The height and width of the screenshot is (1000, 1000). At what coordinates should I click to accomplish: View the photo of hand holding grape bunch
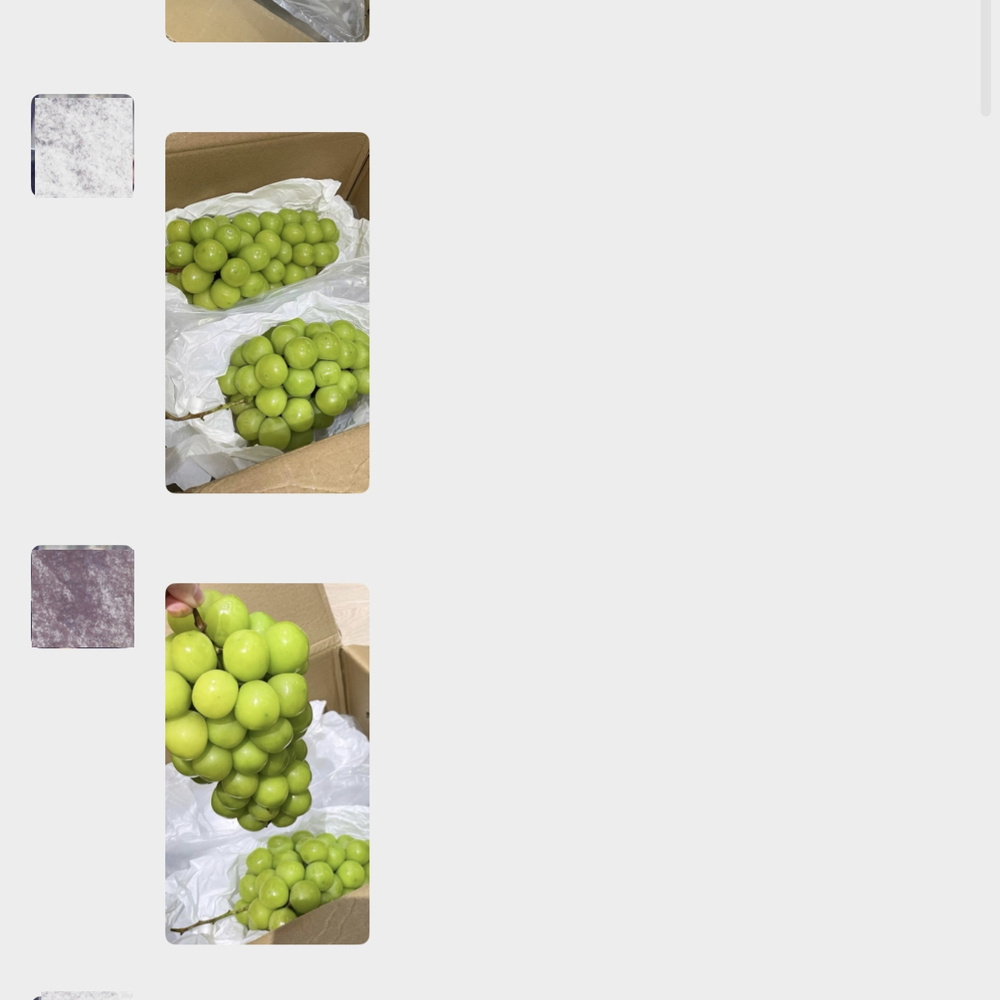tap(267, 763)
